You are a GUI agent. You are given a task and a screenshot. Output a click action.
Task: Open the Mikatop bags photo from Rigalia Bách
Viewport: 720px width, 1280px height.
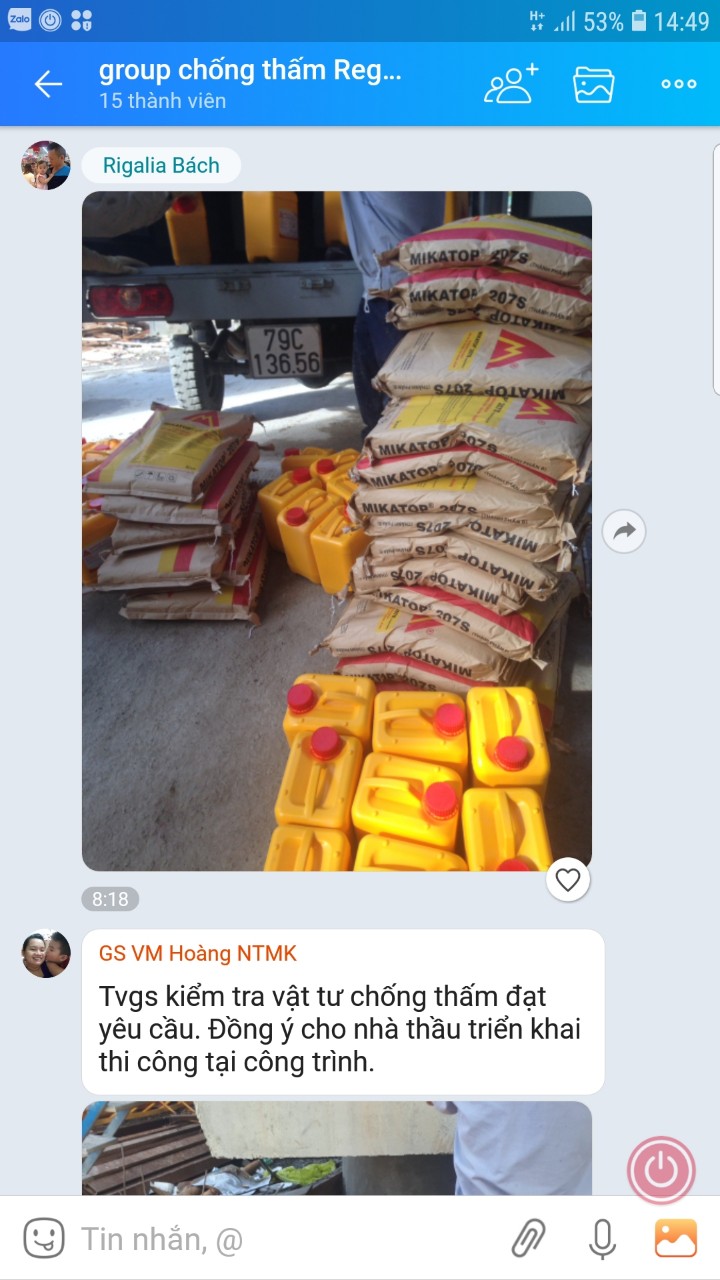pyautogui.click(x=336, y=530)
